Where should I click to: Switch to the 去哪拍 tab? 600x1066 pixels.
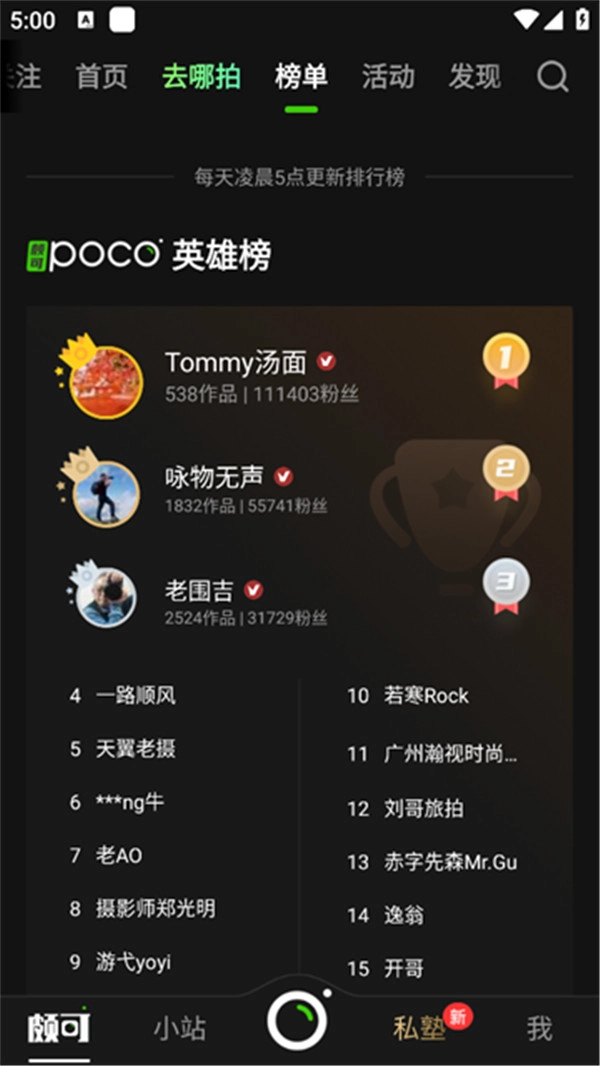point(201,77)
